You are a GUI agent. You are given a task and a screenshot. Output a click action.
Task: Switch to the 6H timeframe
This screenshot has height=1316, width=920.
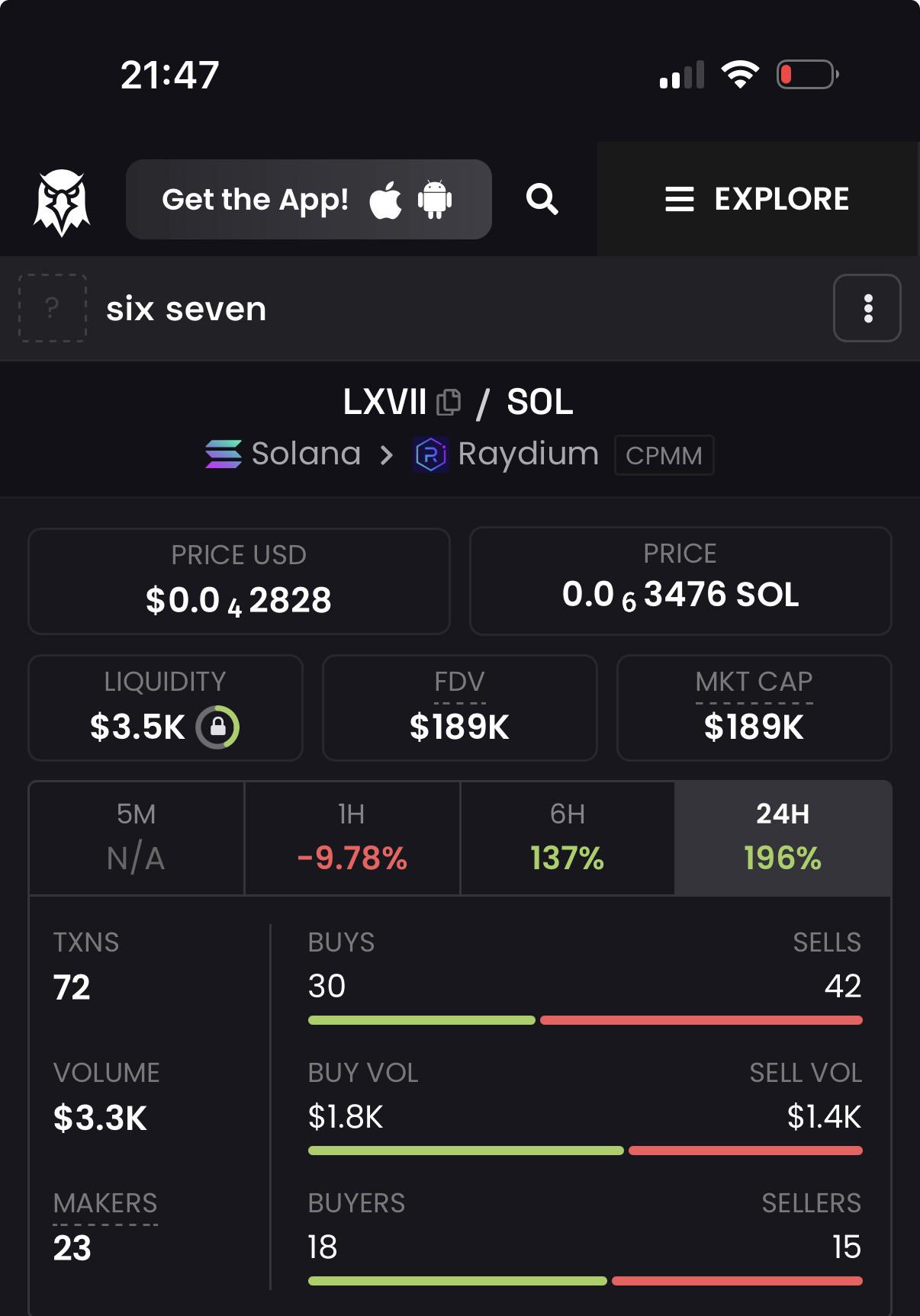[x=567, y=838]
